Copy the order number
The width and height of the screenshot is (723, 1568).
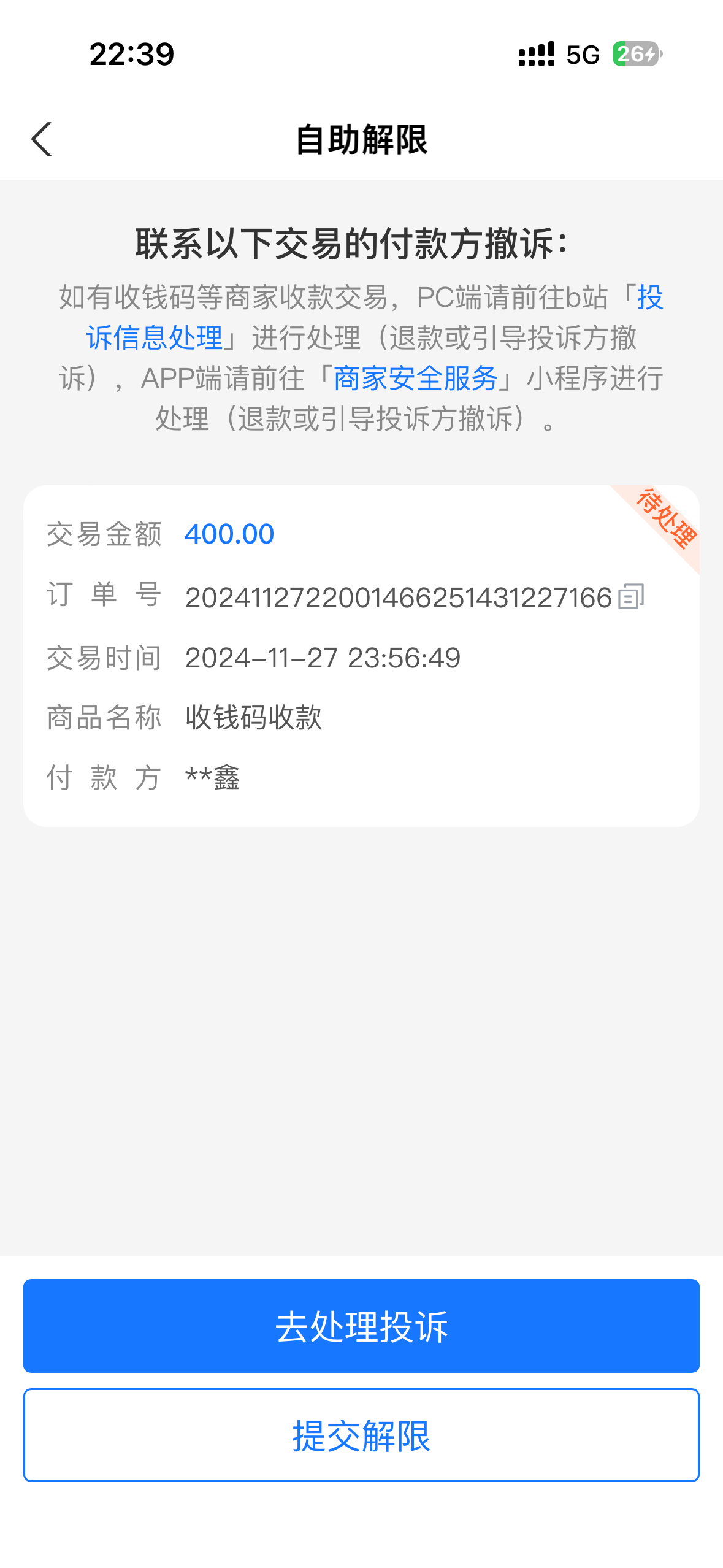[631, 597]
